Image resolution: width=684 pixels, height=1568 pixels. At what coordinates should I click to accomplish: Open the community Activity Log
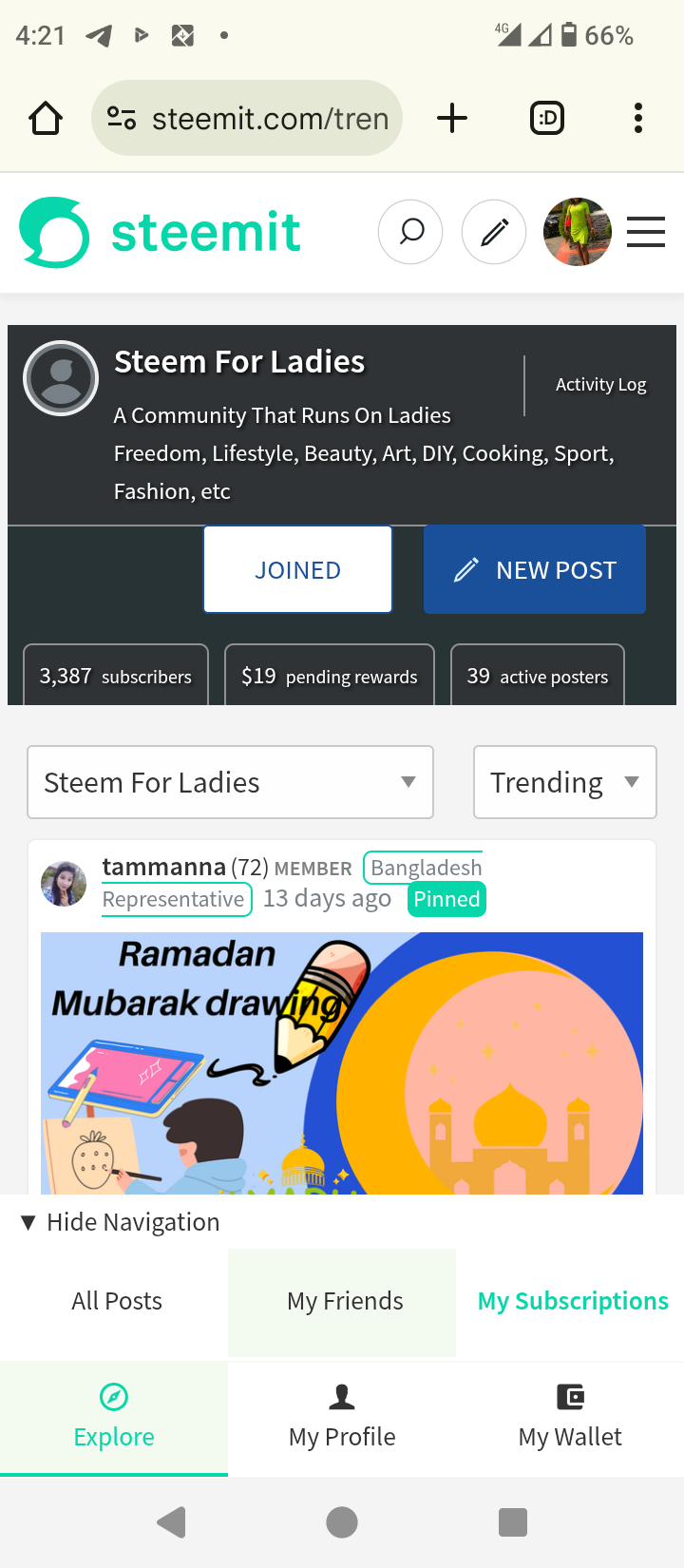tap(600, 385)
